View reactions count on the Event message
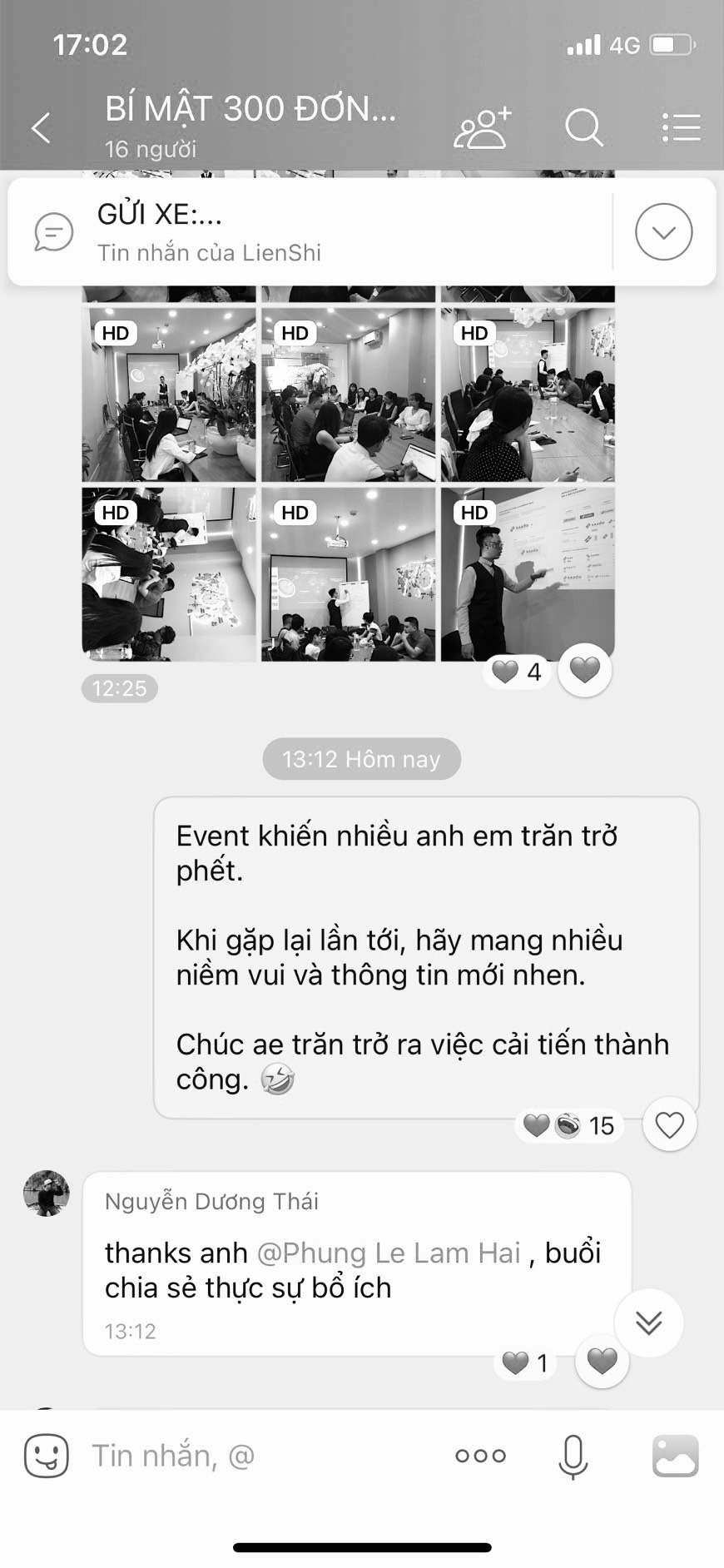This screenshot has height=1568, width=724. (x=569, y=1126)
